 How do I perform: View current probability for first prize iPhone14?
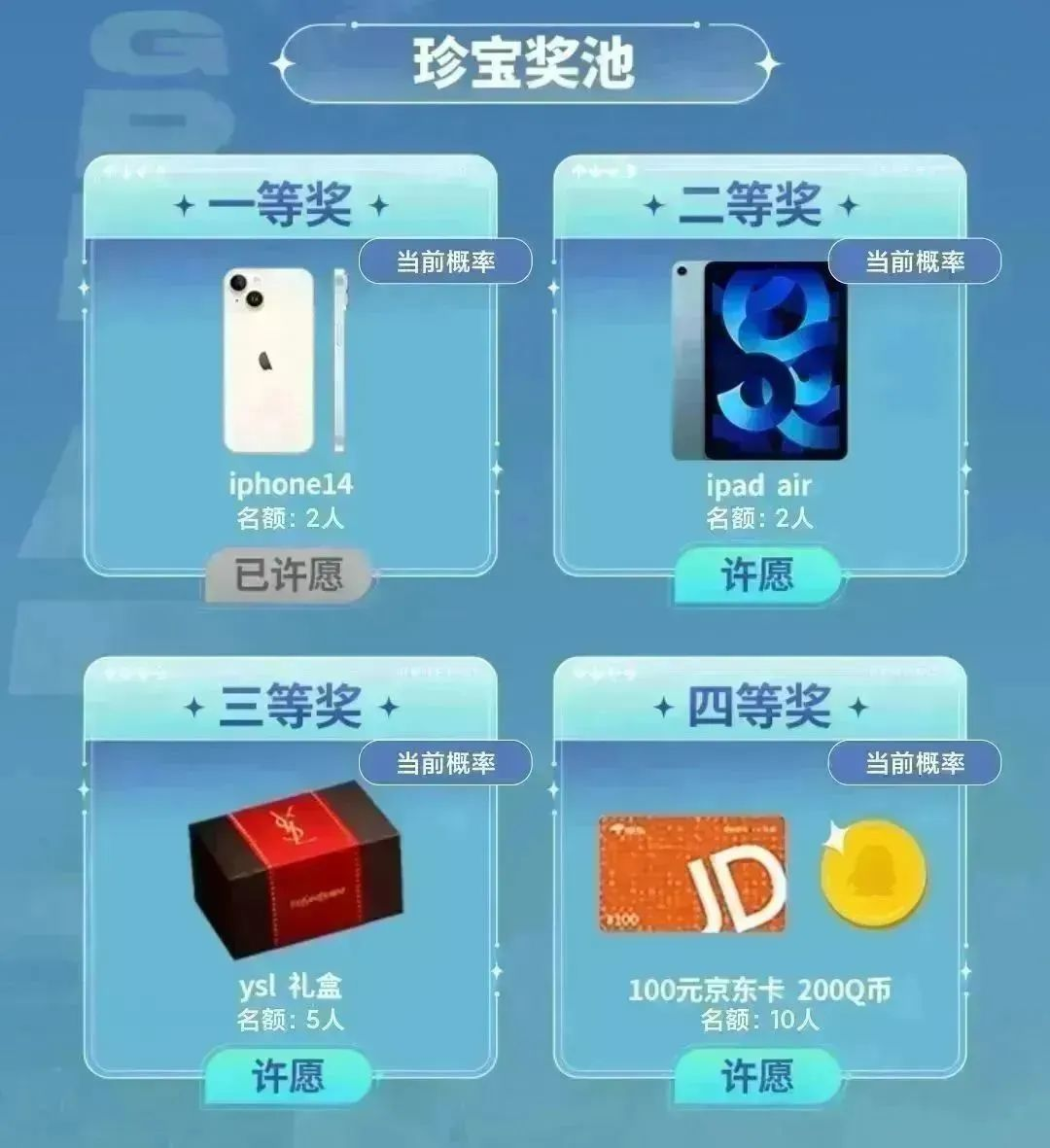[x=445, y=261]
